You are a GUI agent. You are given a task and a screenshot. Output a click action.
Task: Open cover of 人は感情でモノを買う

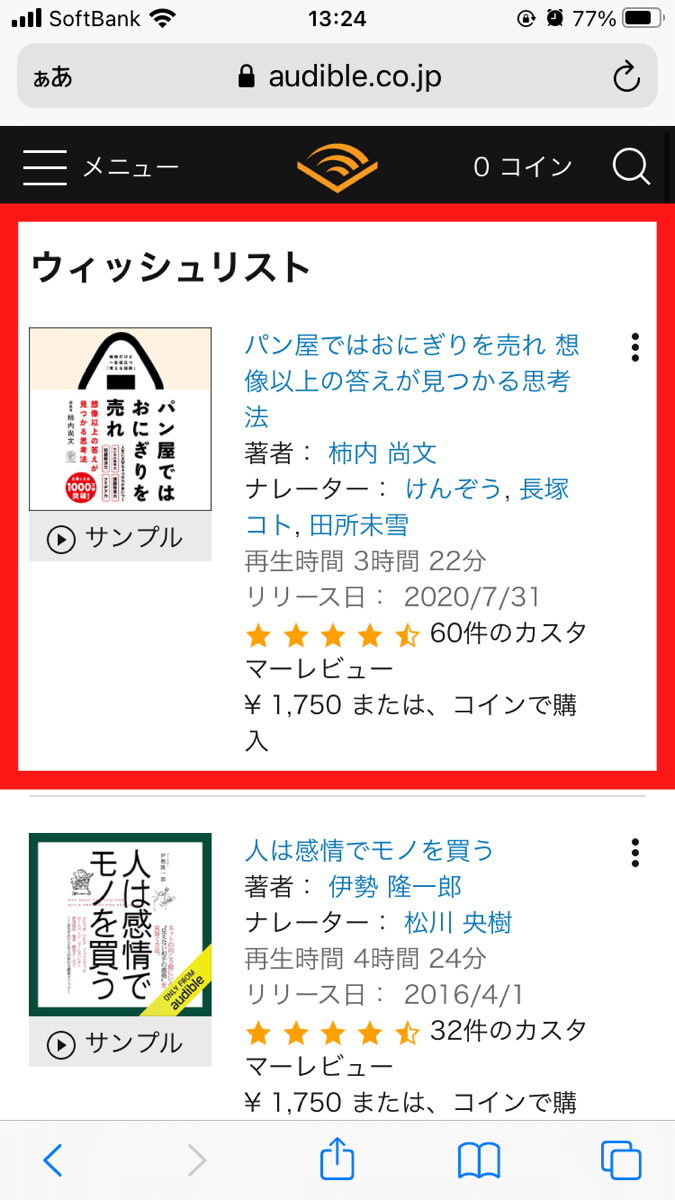pyautogui.click(x=120, y=926)
